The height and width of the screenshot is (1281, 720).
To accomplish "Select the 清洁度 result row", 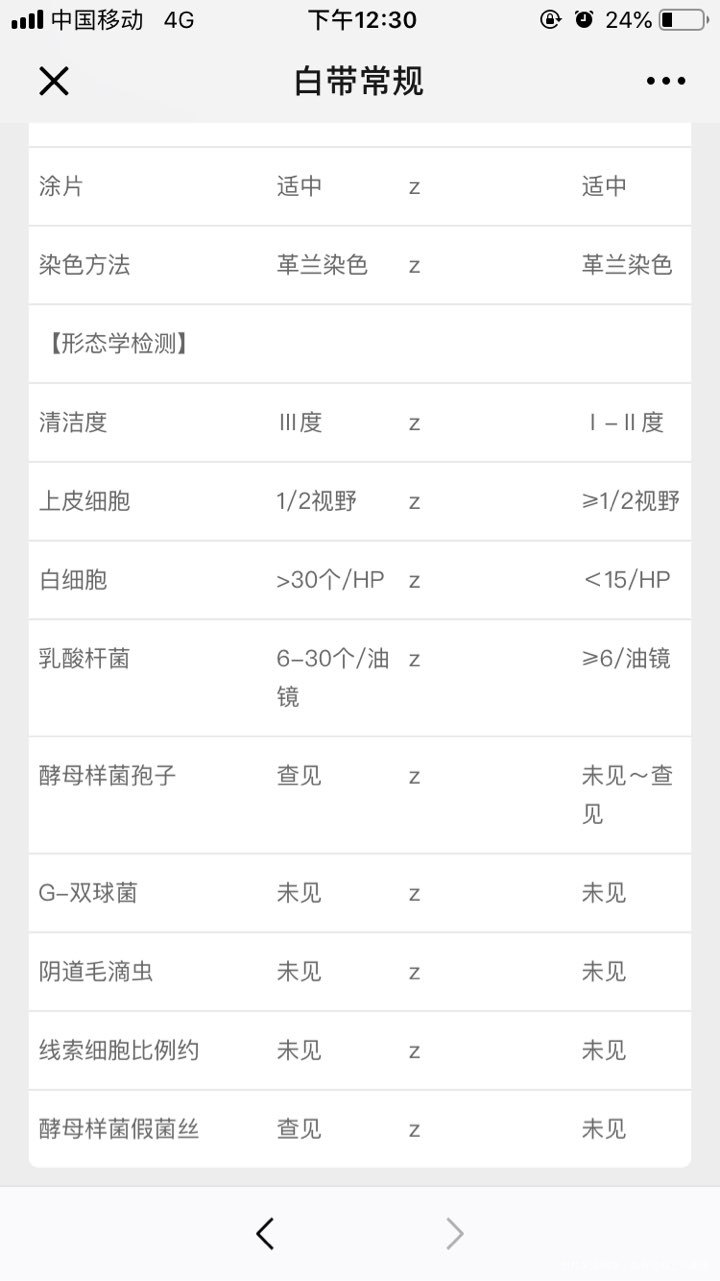I will (360, 422).
